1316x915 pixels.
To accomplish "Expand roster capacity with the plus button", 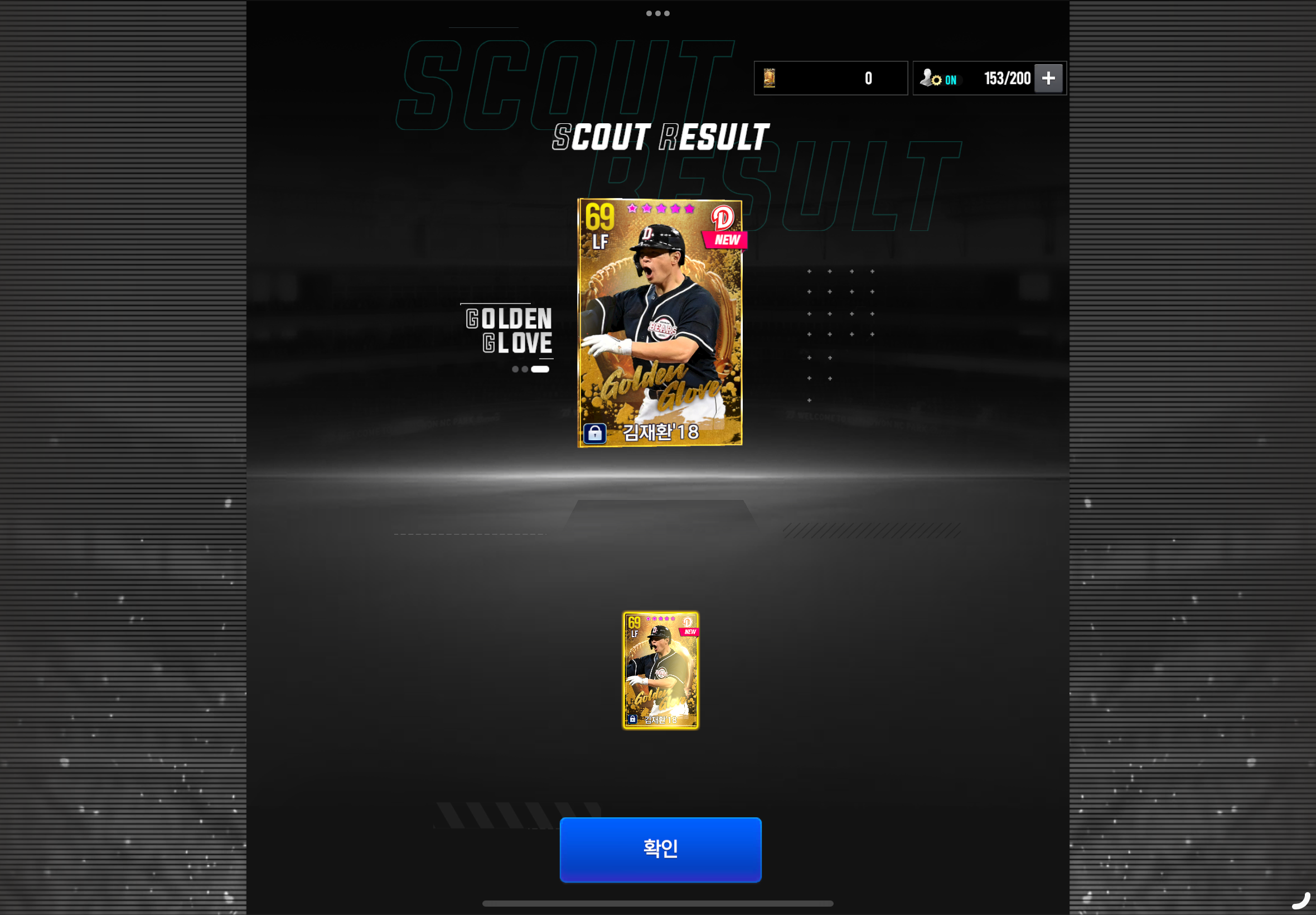I will pyautogui.click(x=1048, y=78).
